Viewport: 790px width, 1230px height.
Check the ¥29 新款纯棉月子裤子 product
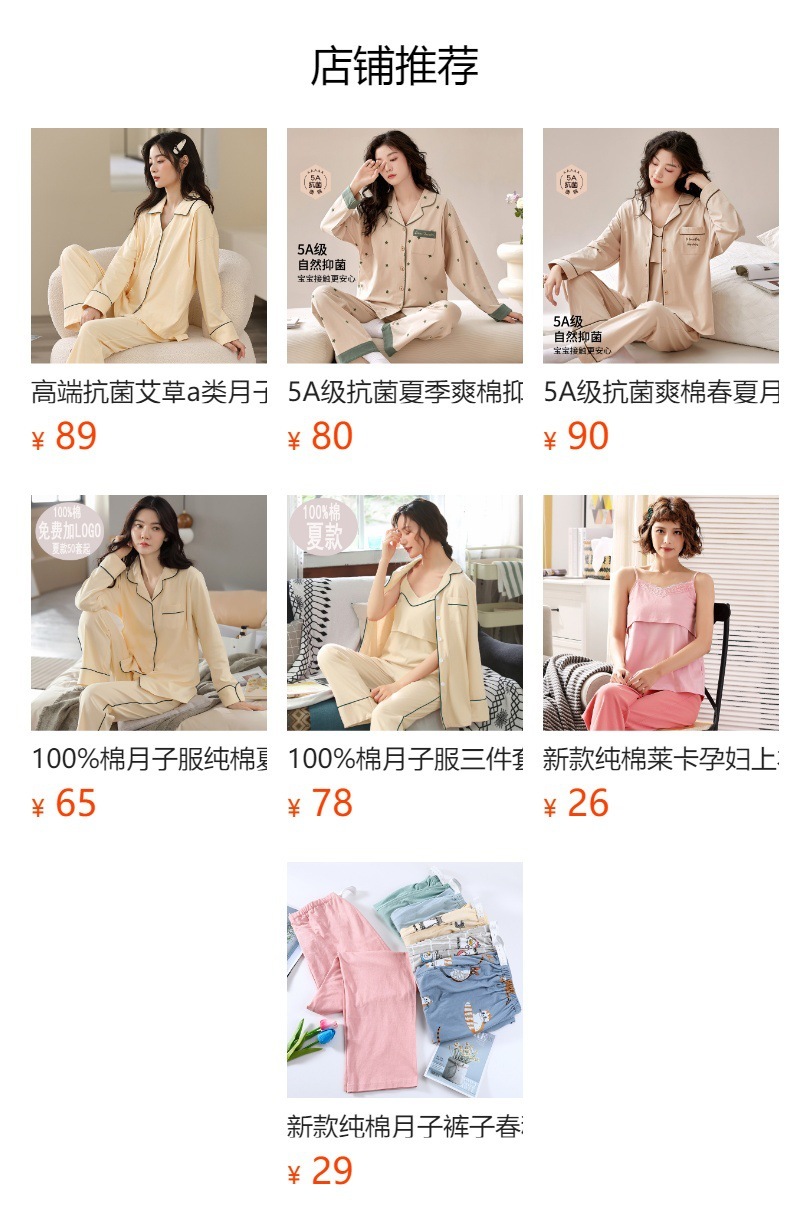coord(404,980)
